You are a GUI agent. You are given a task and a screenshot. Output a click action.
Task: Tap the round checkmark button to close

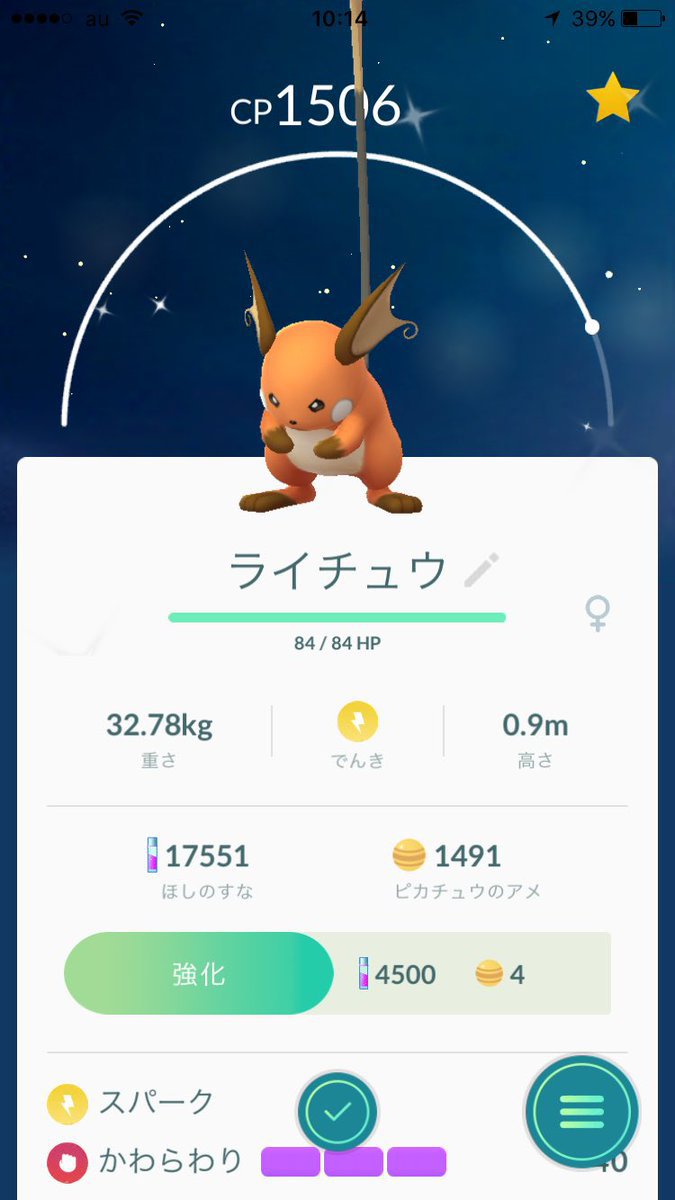pyautogui.click(x=337, y=1111)
